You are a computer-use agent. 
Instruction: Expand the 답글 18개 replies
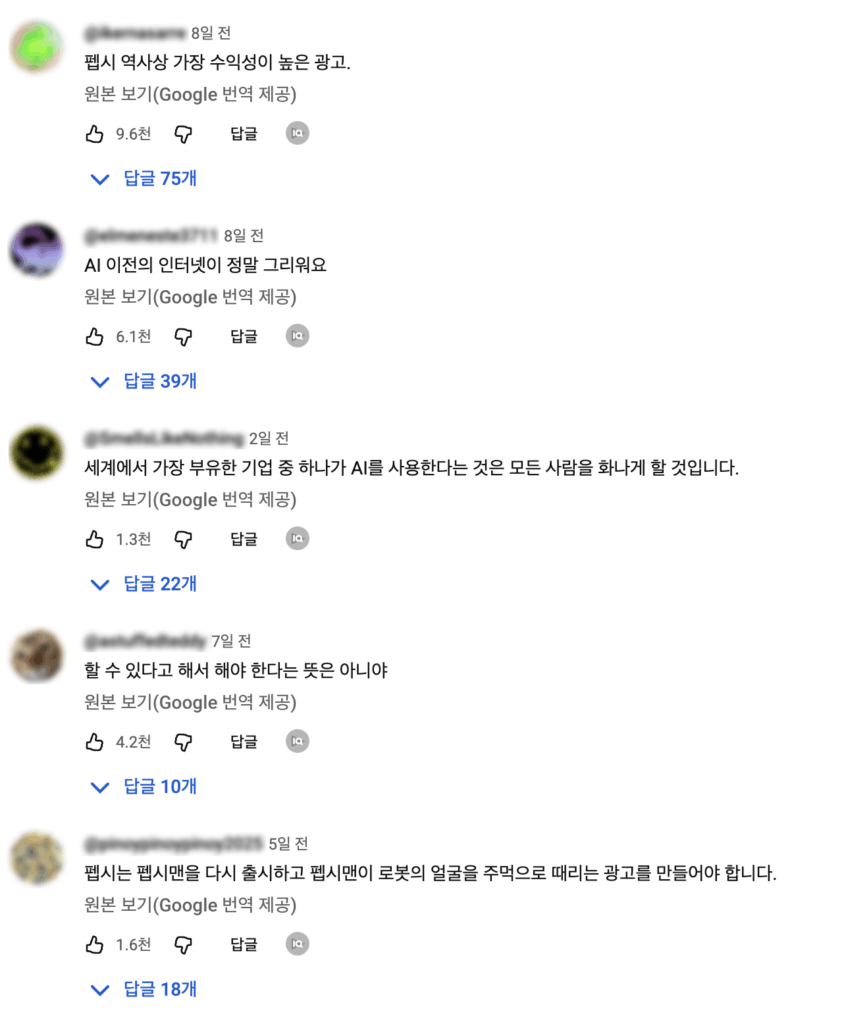144,989
